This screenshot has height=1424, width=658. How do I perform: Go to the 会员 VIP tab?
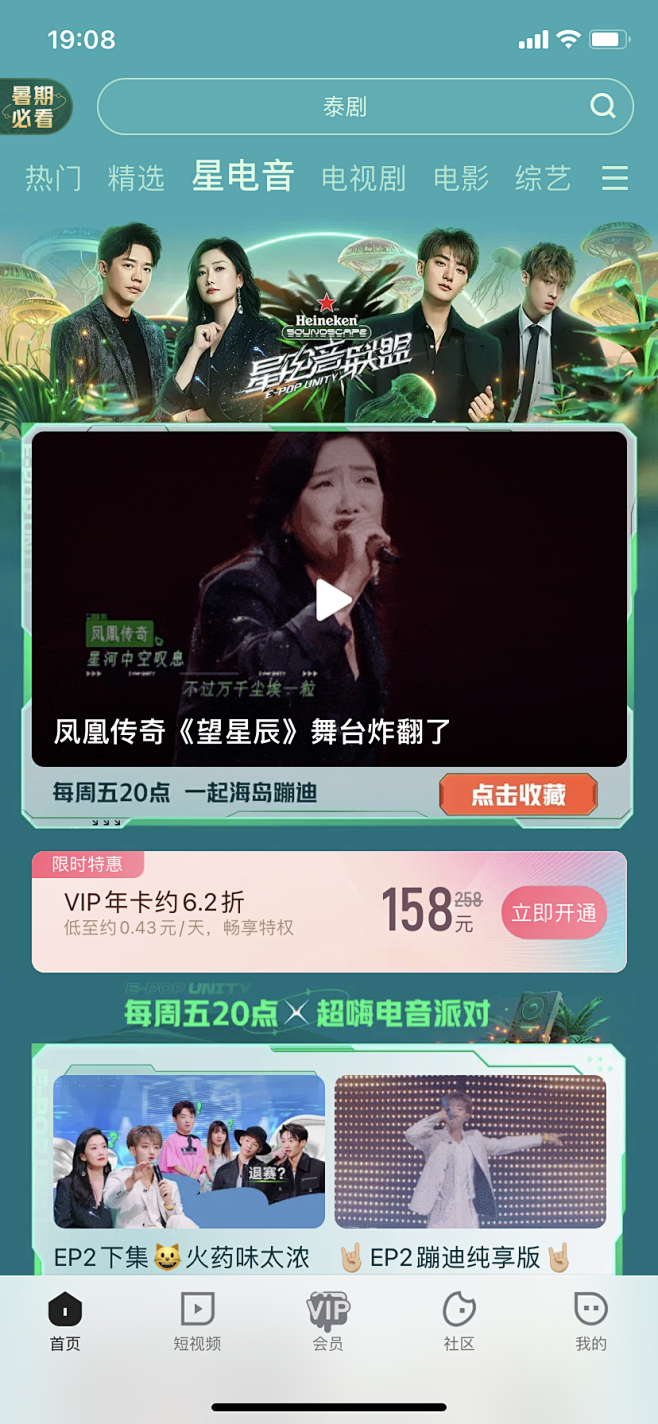328,1320
